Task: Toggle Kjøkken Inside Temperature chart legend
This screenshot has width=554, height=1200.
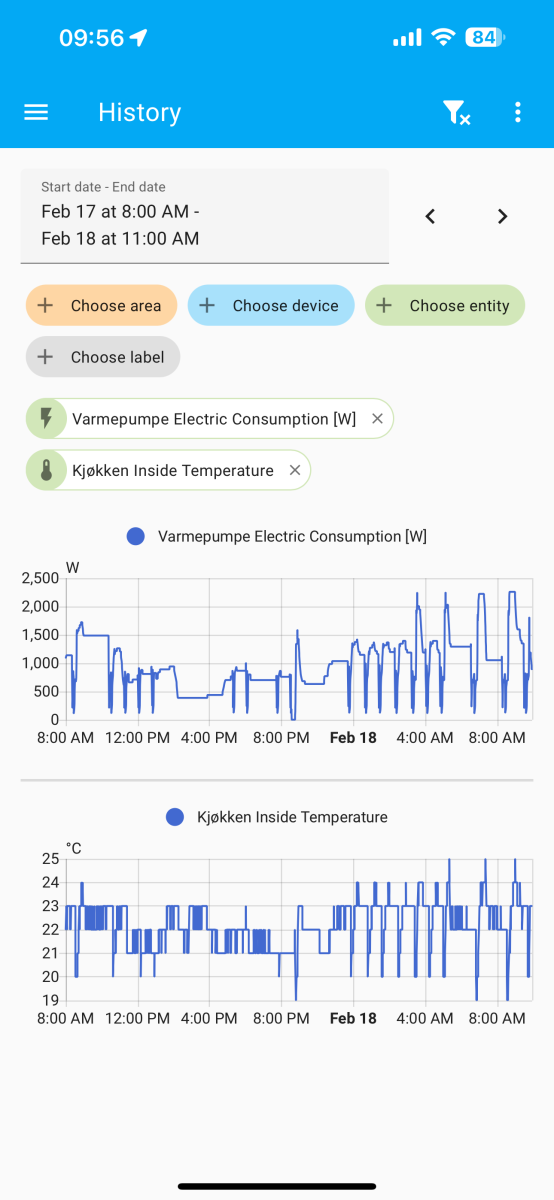Action: [x=277, y=817]
